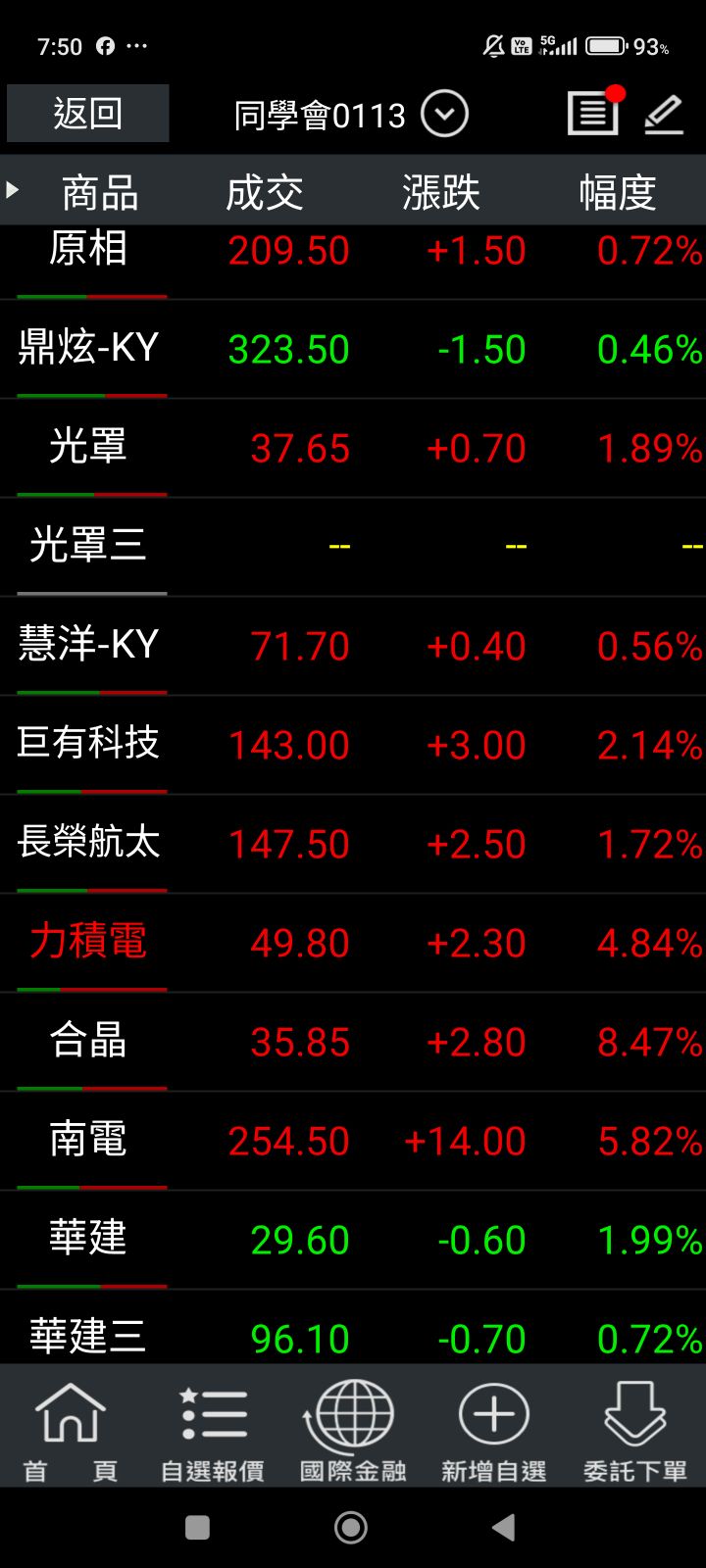
Task: View the 合晶 quote
Action: (353, 1042)
